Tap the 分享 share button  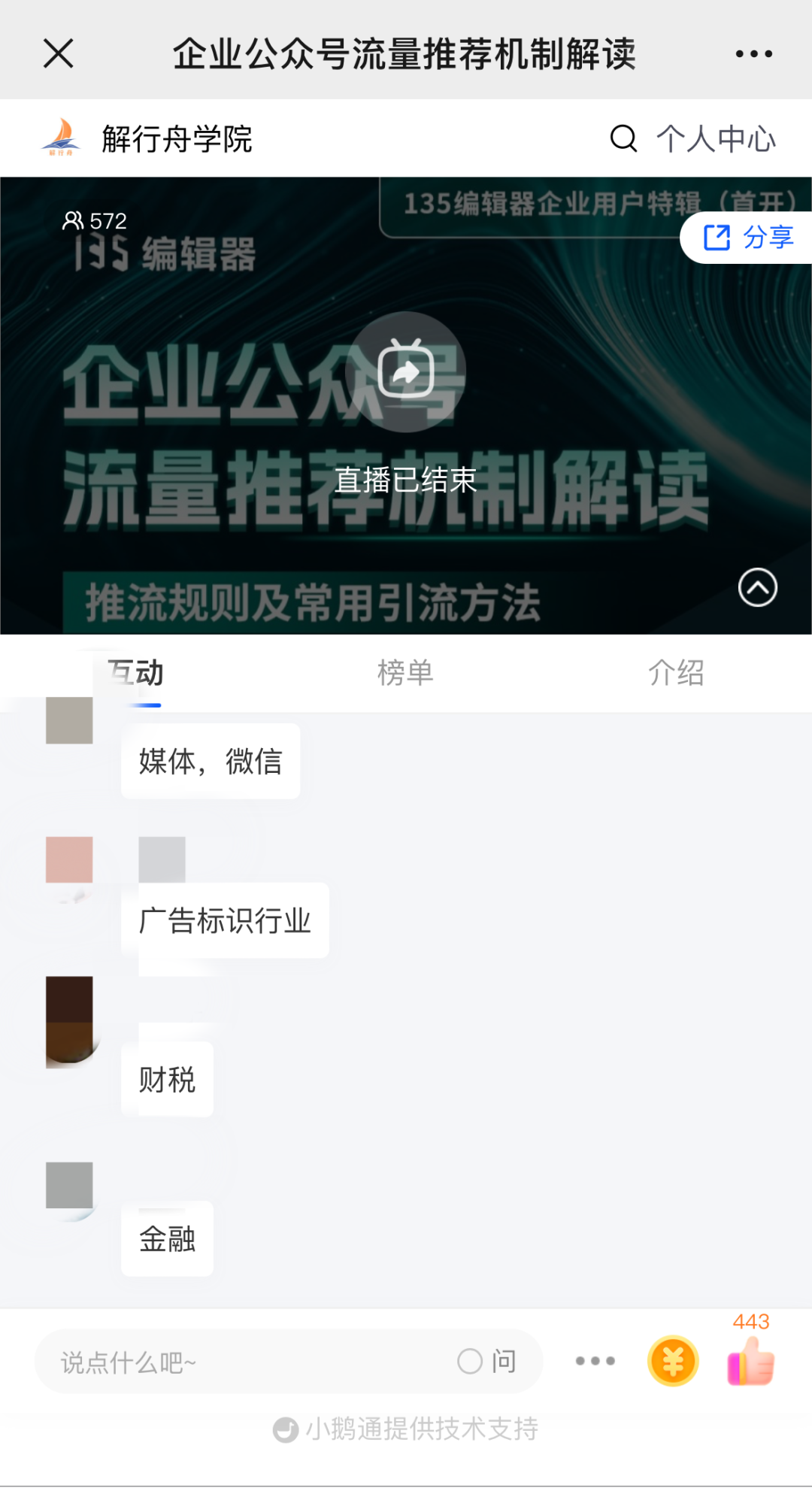point(748,238)
